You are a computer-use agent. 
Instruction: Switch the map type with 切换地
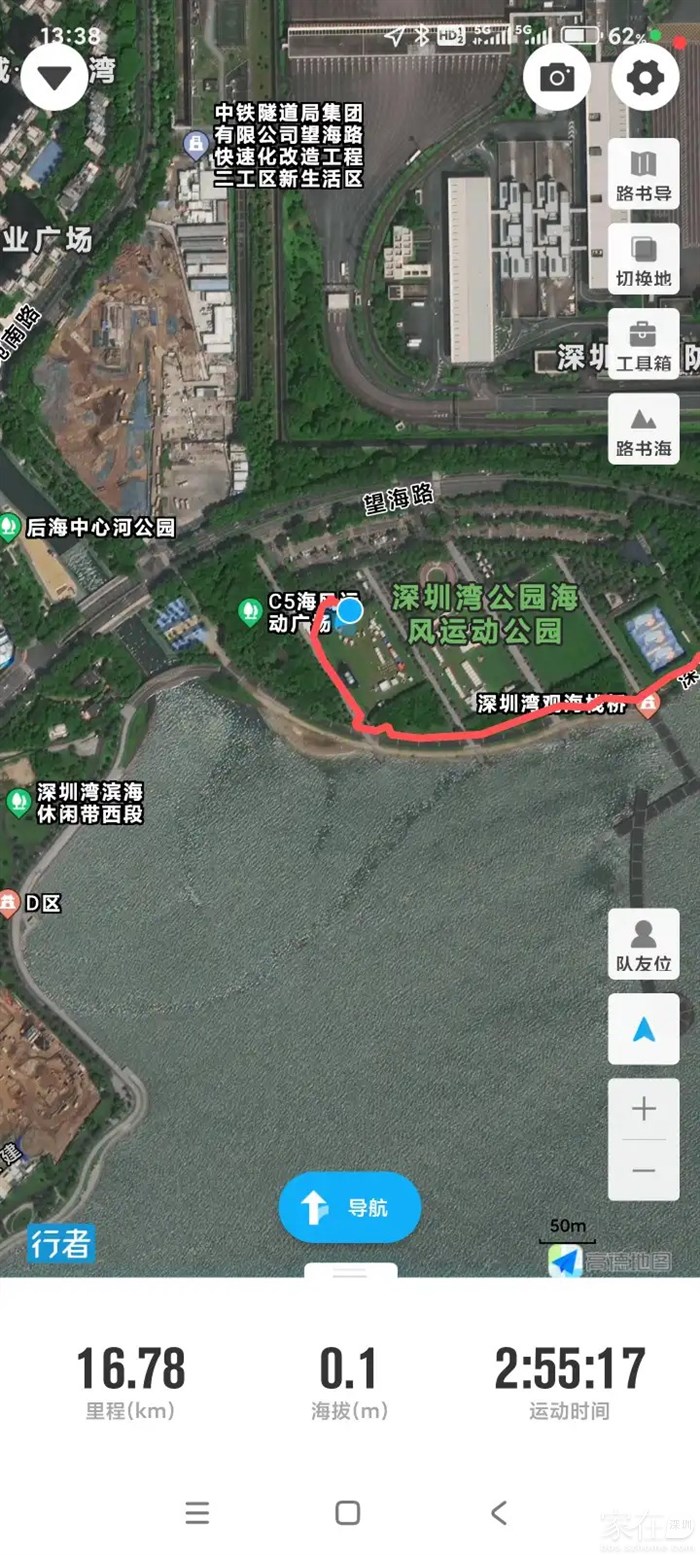pos(643,259)
